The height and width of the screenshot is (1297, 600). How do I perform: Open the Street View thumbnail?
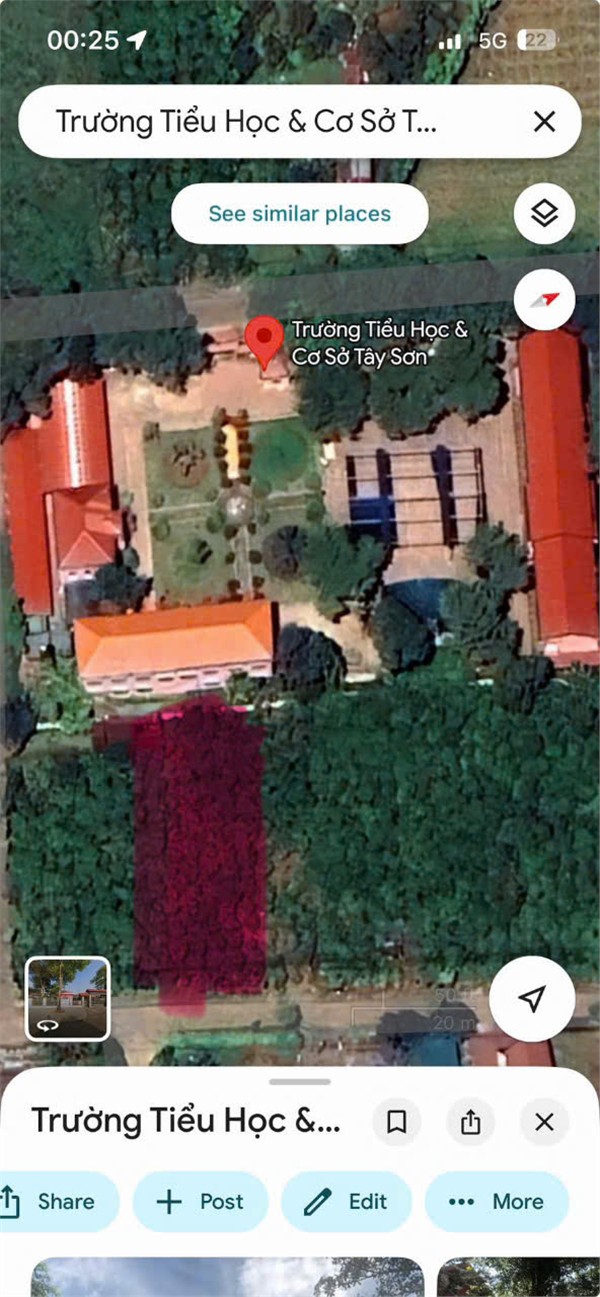pos(68,998)
